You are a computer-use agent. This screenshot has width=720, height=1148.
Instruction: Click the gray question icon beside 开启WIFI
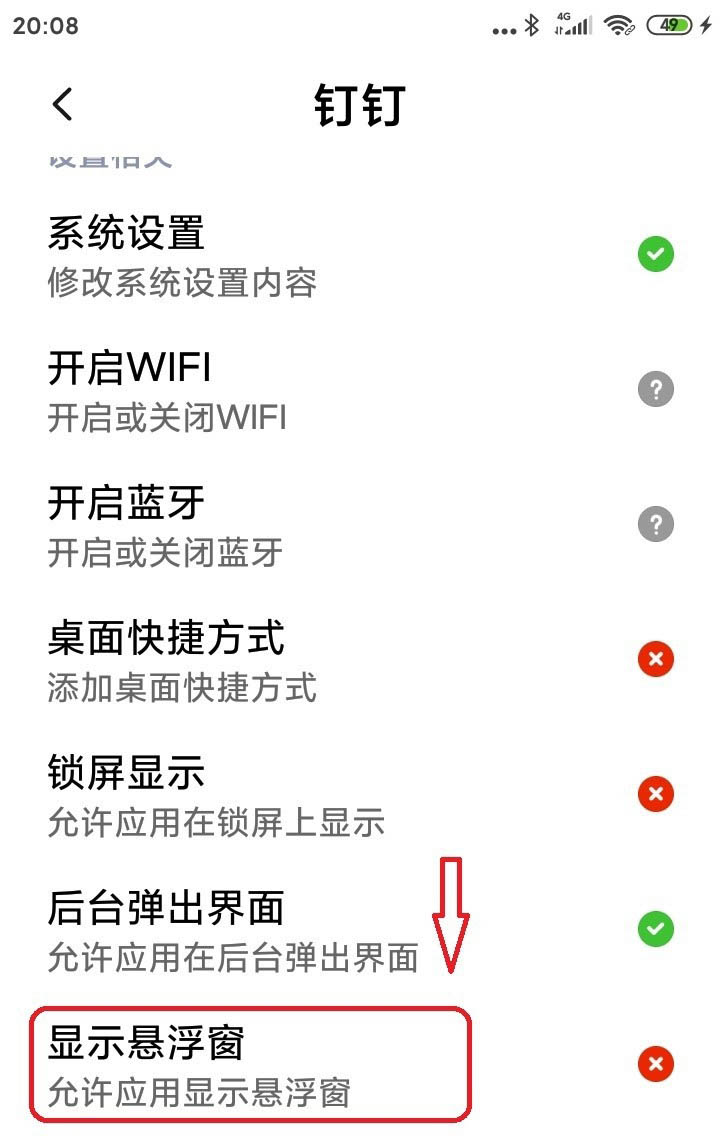point(655,389)
